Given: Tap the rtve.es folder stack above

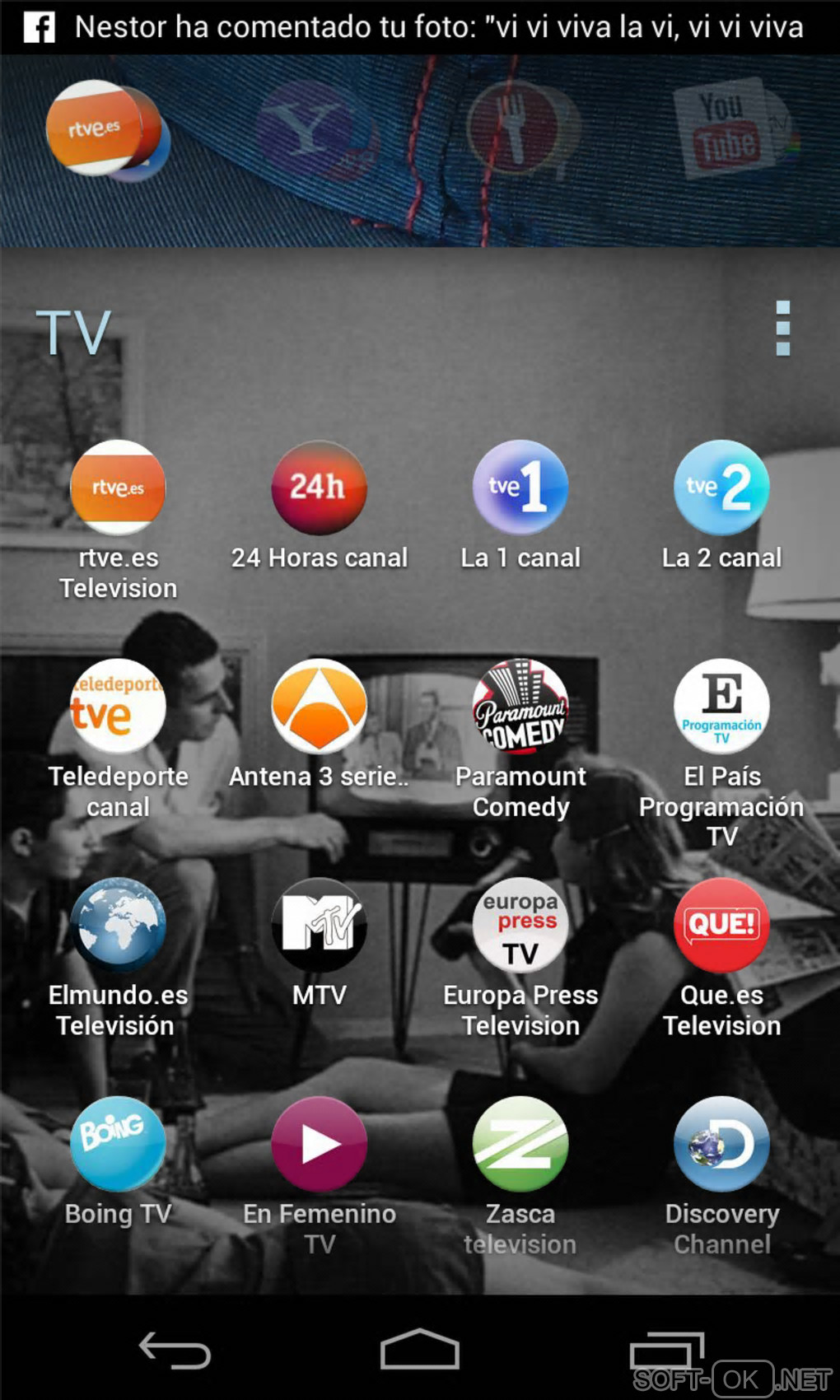Looking at the screenshot, I should tap(103, 130).
